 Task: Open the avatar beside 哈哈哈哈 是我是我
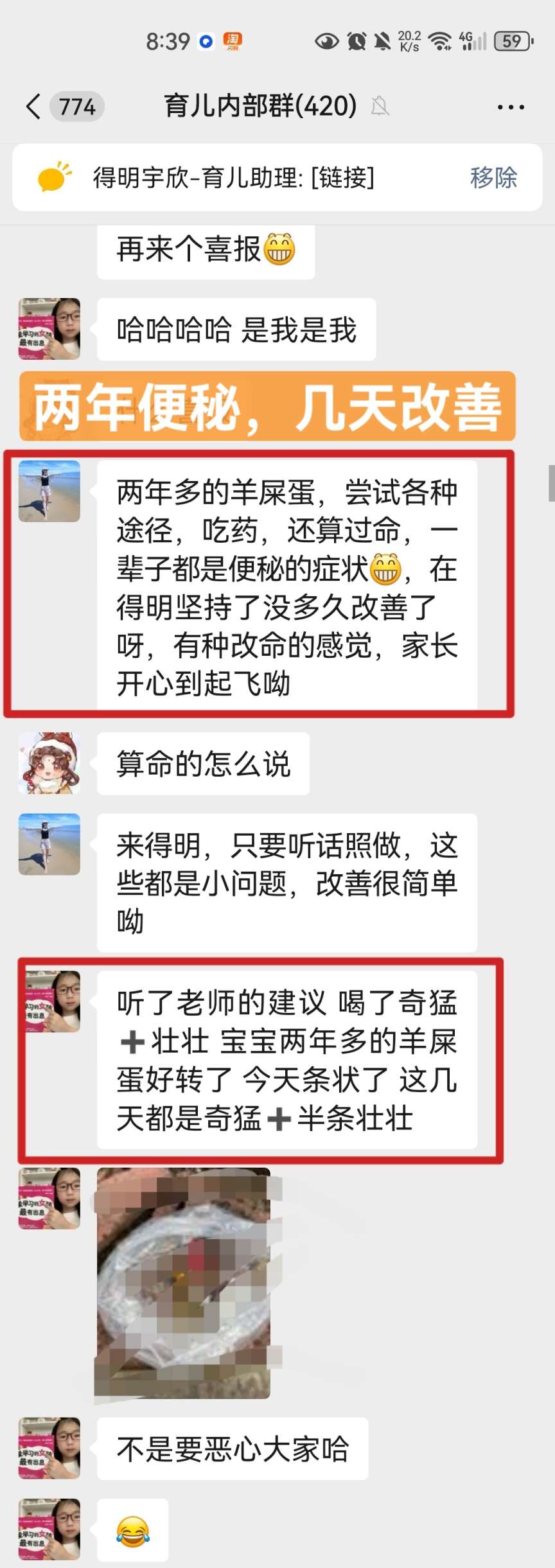49,329
